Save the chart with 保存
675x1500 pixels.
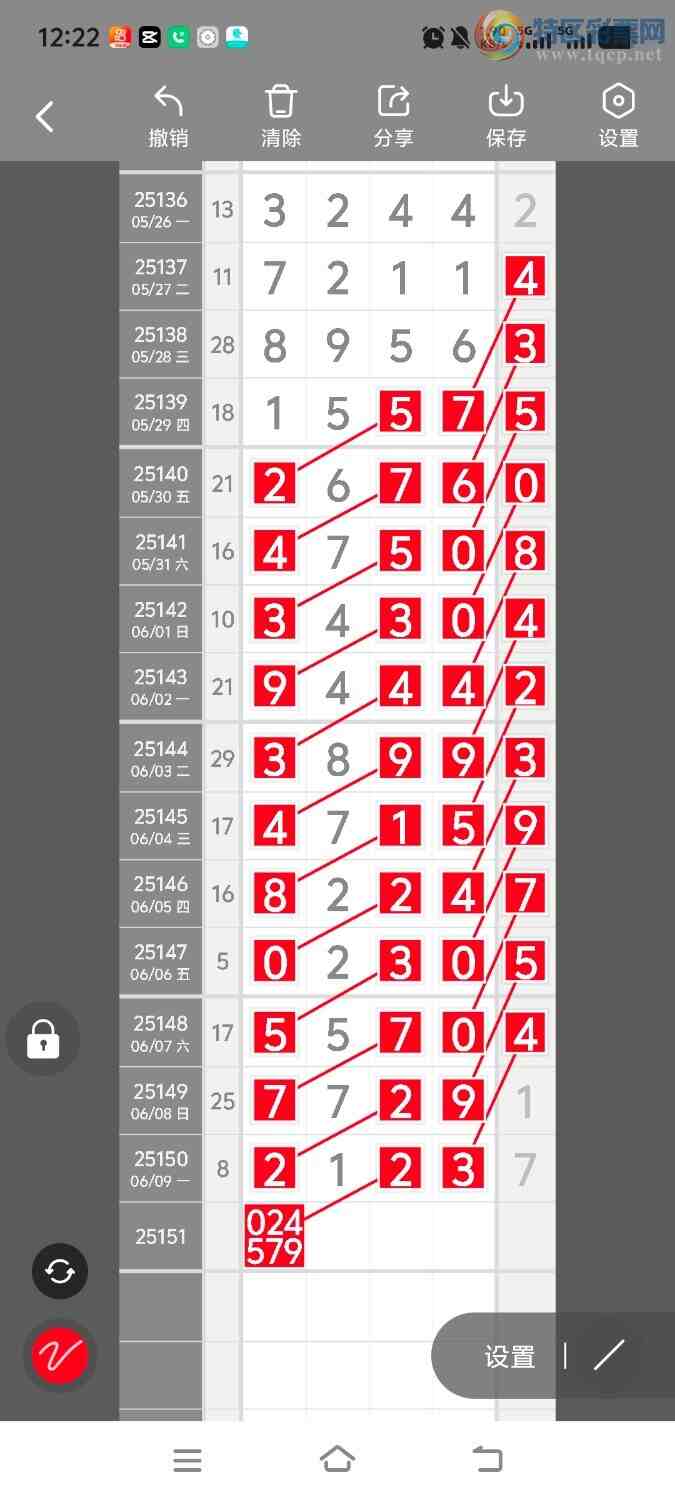pos(506,117)
